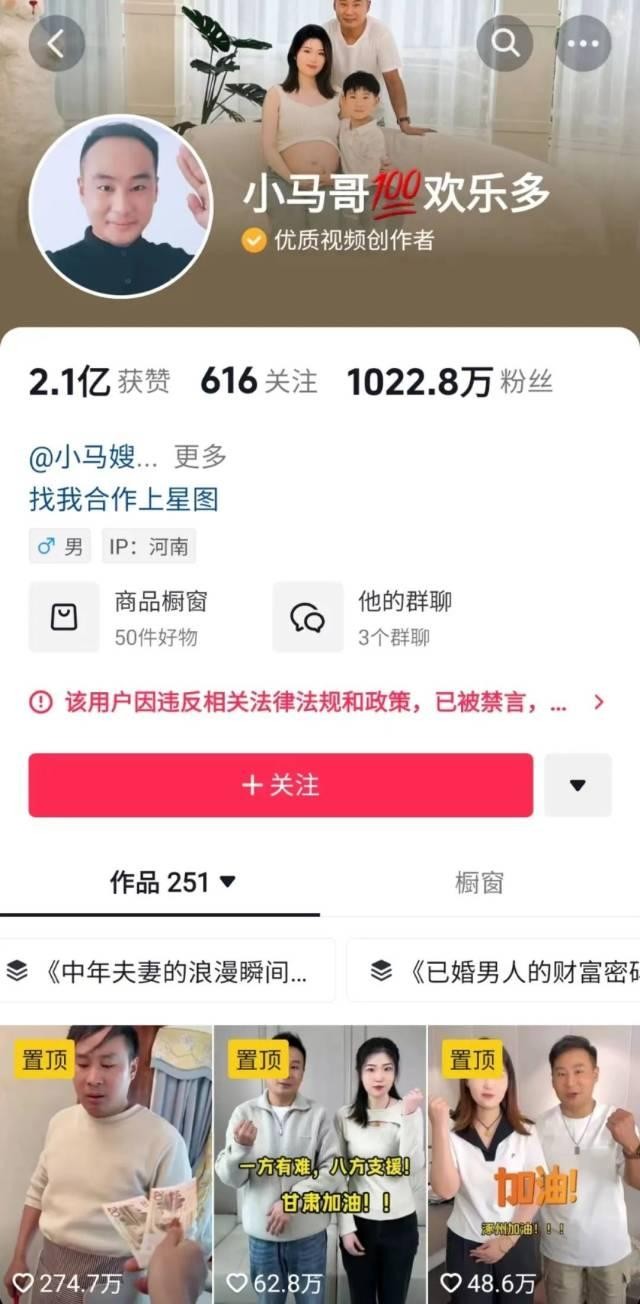
Task: Open the 中年夫妻的浪漫瞬间 collection
Action: click(x=168, y=970)
